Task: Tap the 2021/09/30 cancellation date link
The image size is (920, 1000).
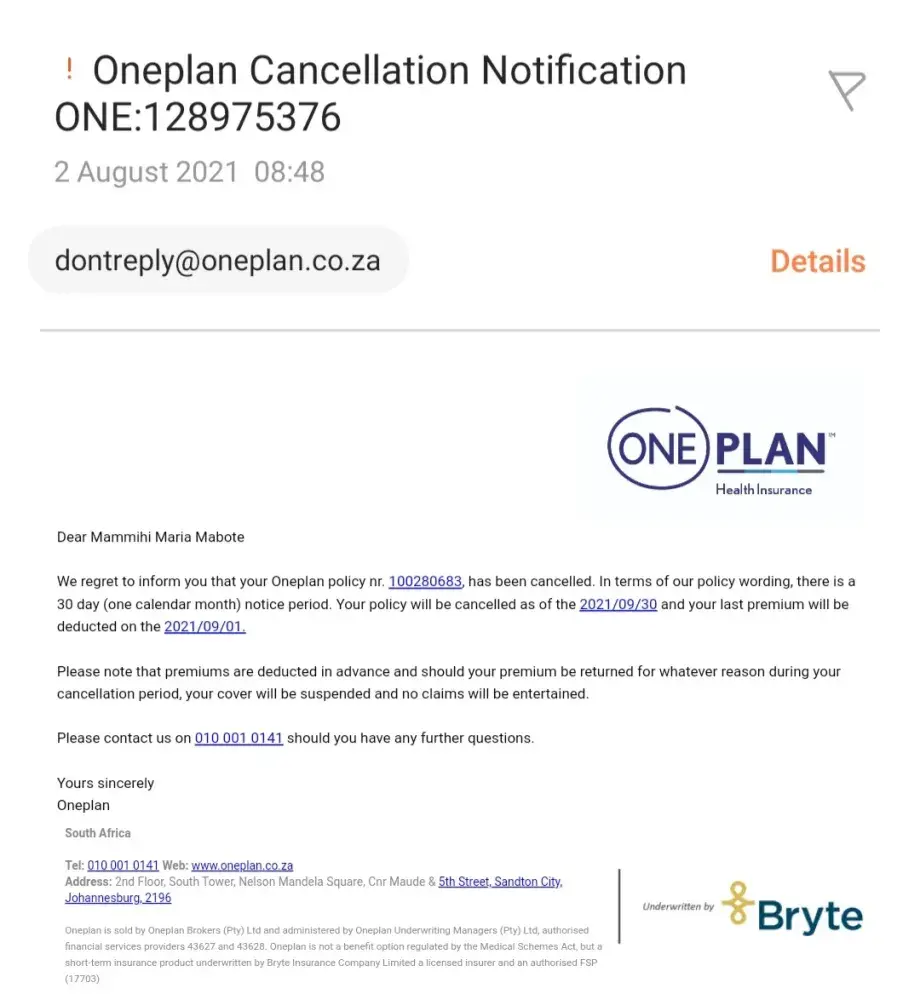Action: pyautogui.click(x=618, y=605)
